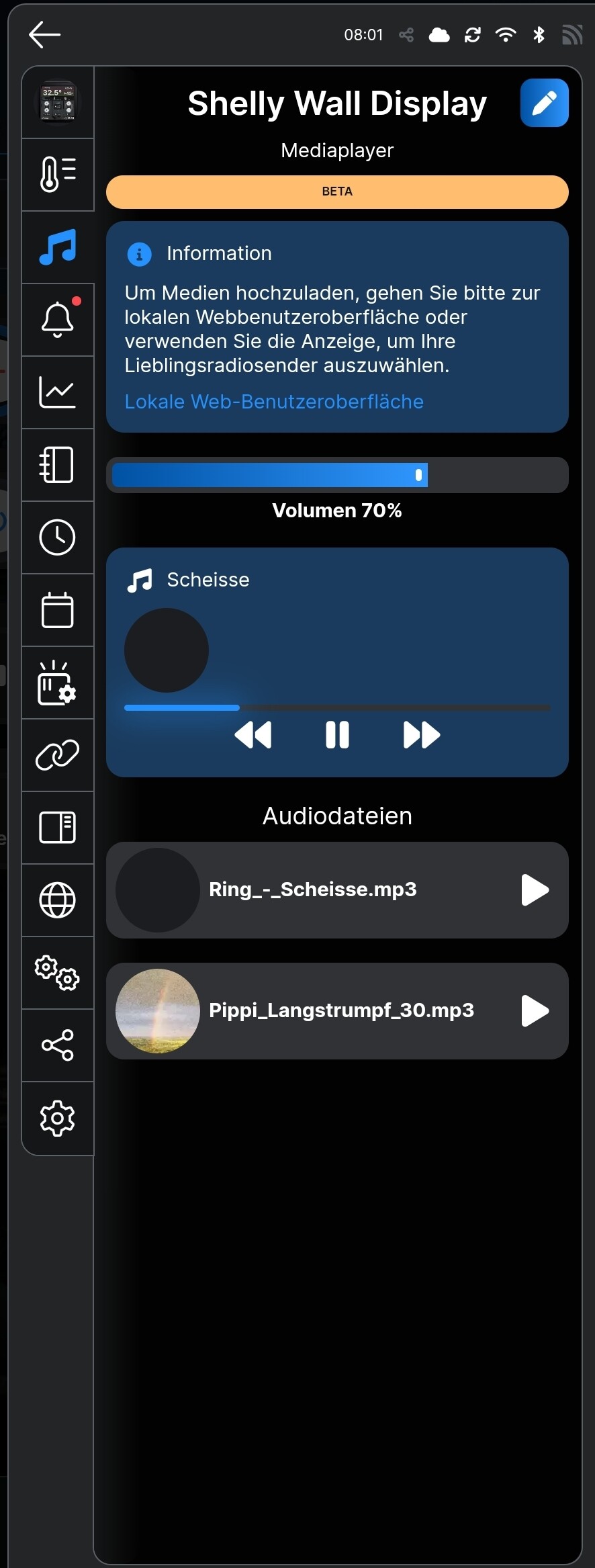Pause the current track
This screenshot has height=1568, width=595.
tap(337, 735)
